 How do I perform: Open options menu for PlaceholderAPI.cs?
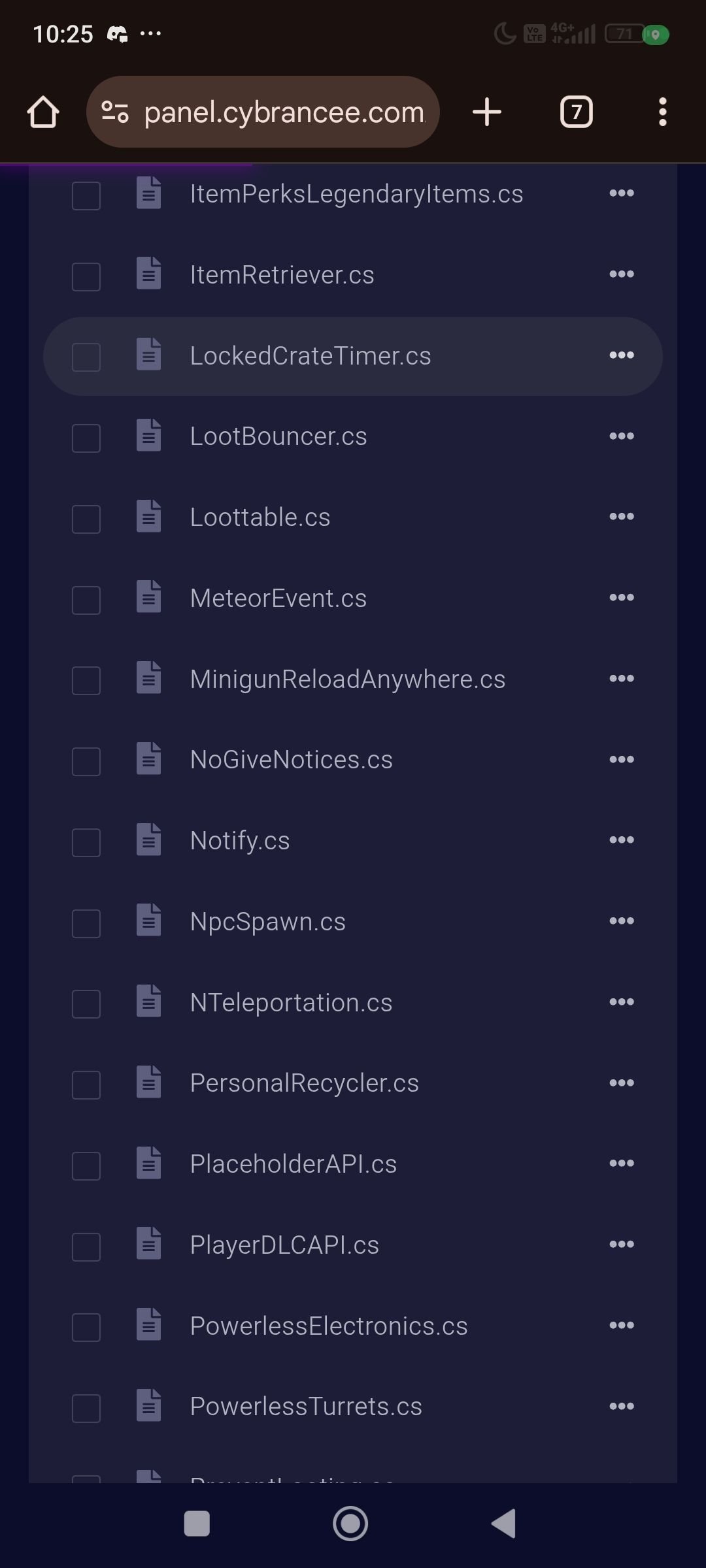[622, 1163]
